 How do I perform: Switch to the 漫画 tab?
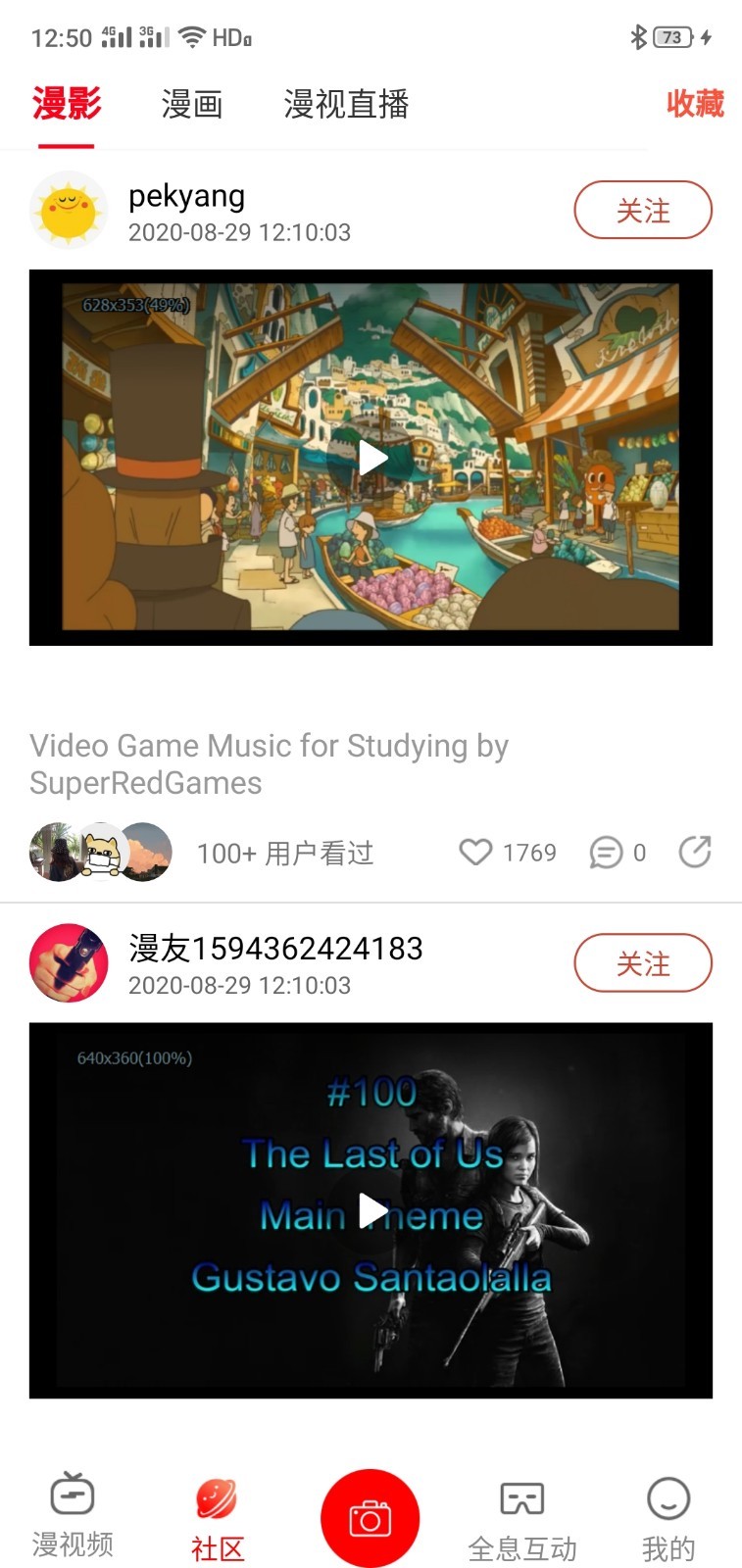[192, 106]
